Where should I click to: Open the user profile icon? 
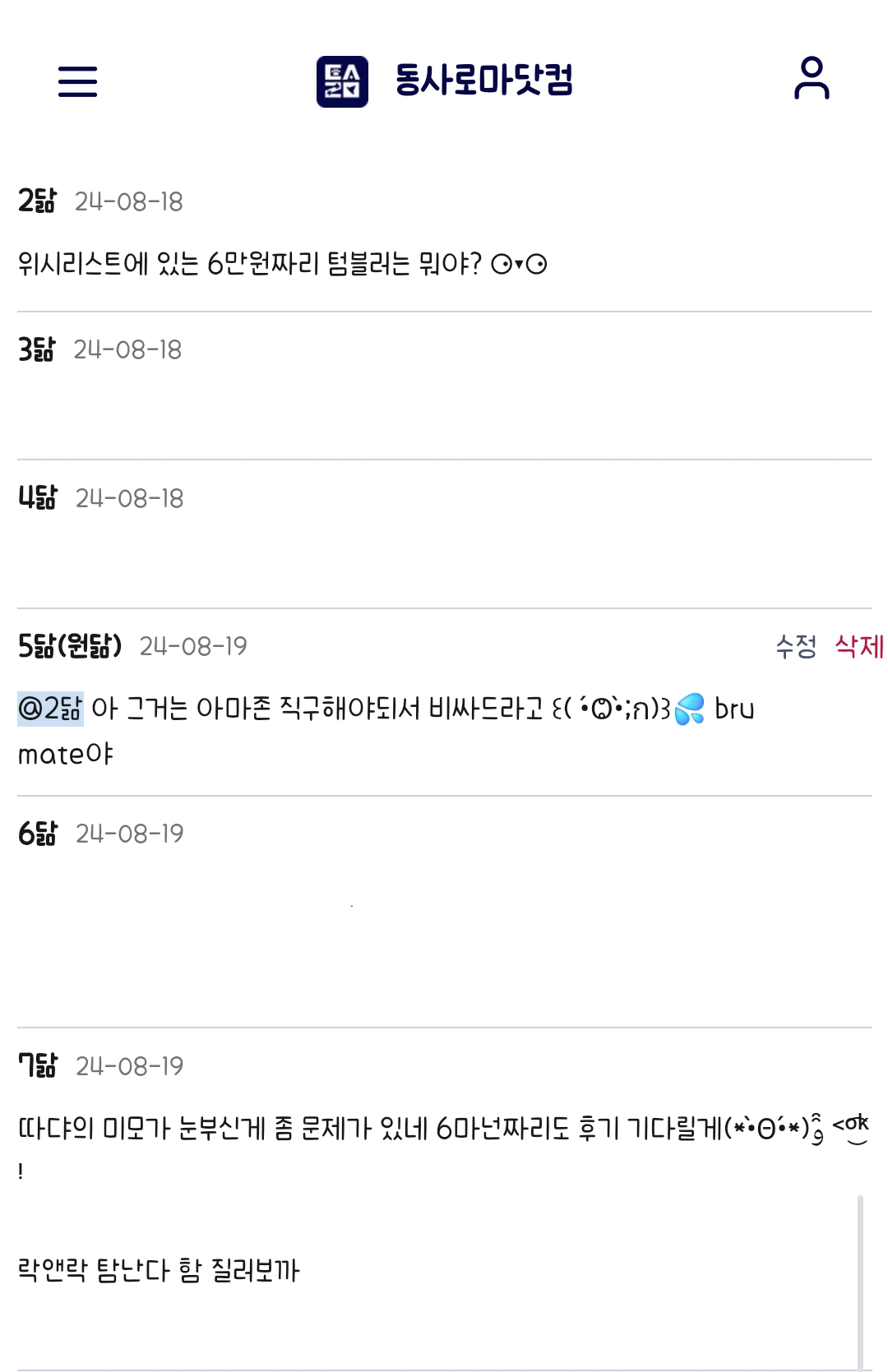point(811,79)
